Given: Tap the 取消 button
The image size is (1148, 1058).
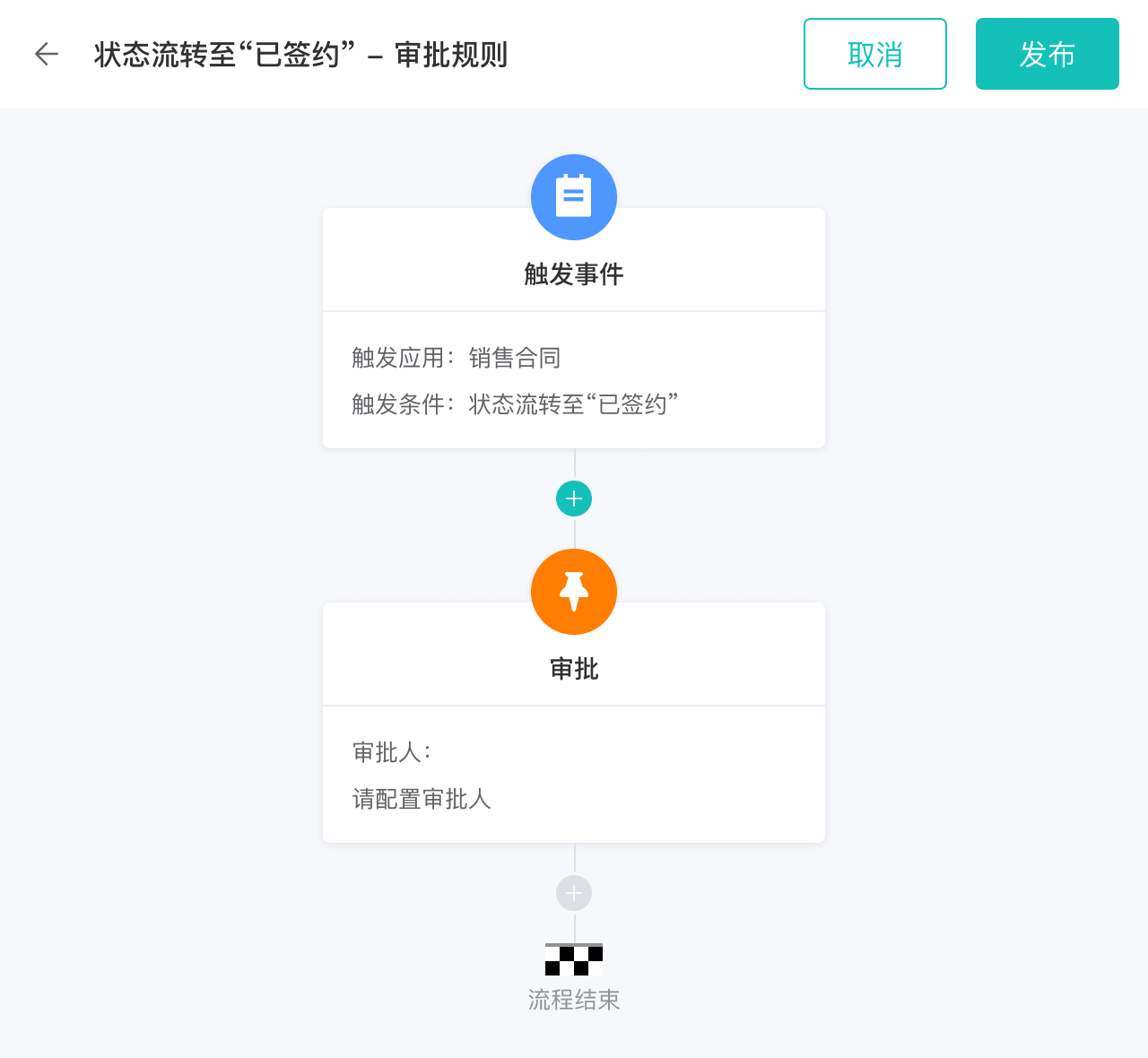Looking at the screenshot, I should coord(874,54).
